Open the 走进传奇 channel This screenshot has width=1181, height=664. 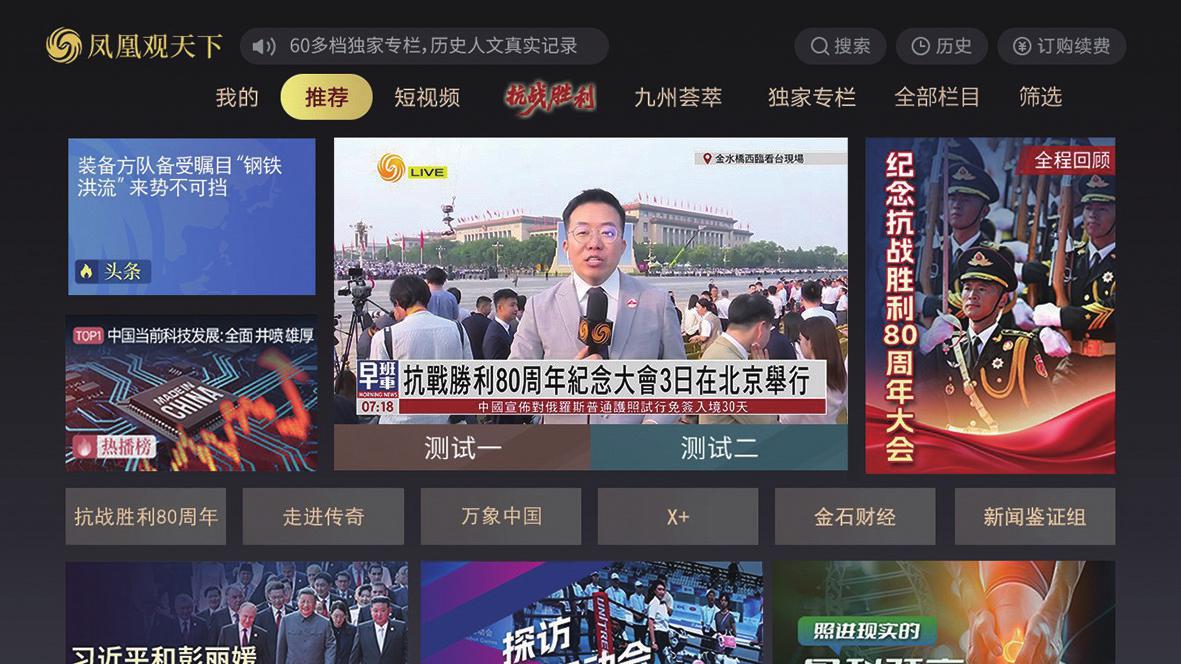(x=323, y=517)
